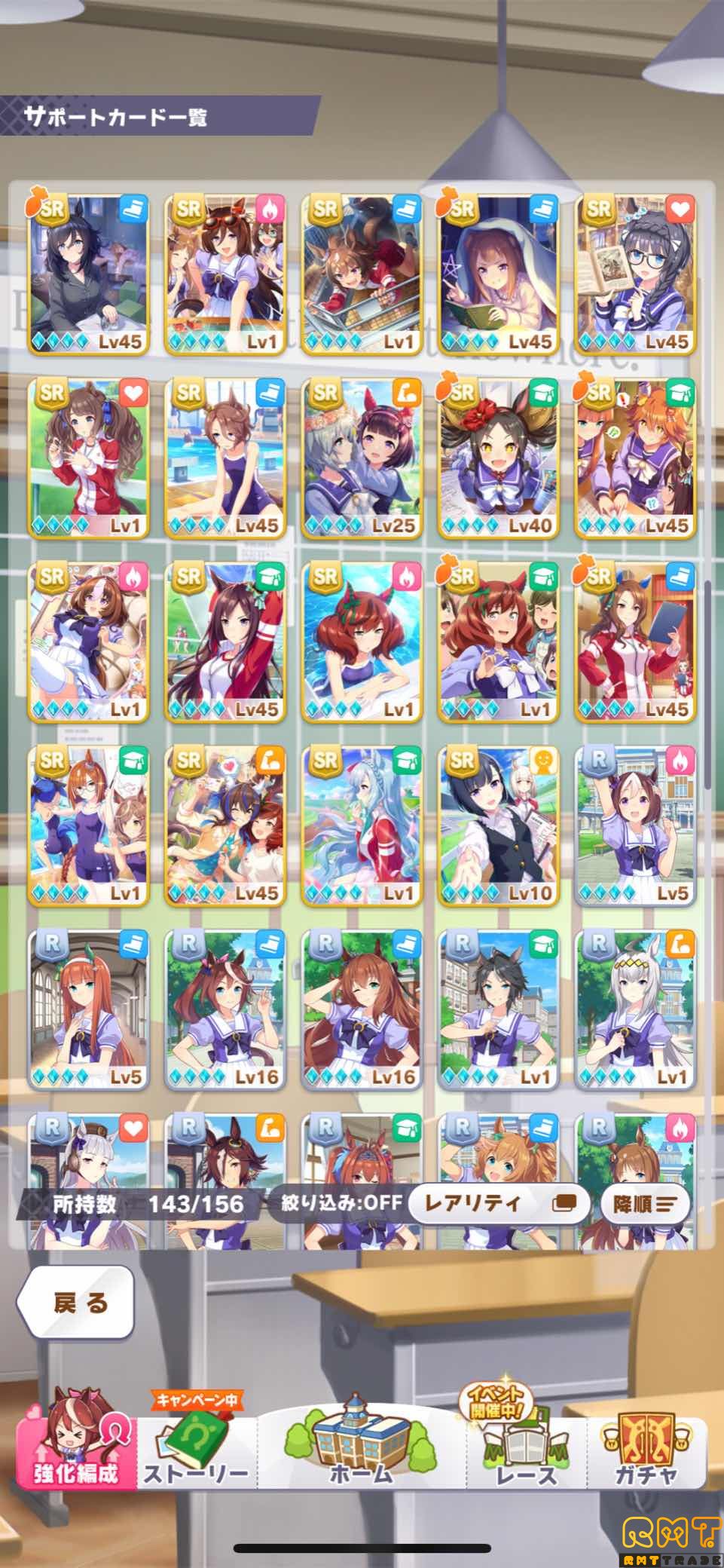
Task: View the R Lv5 card with pink flame icon
Action: pos(635,825)
